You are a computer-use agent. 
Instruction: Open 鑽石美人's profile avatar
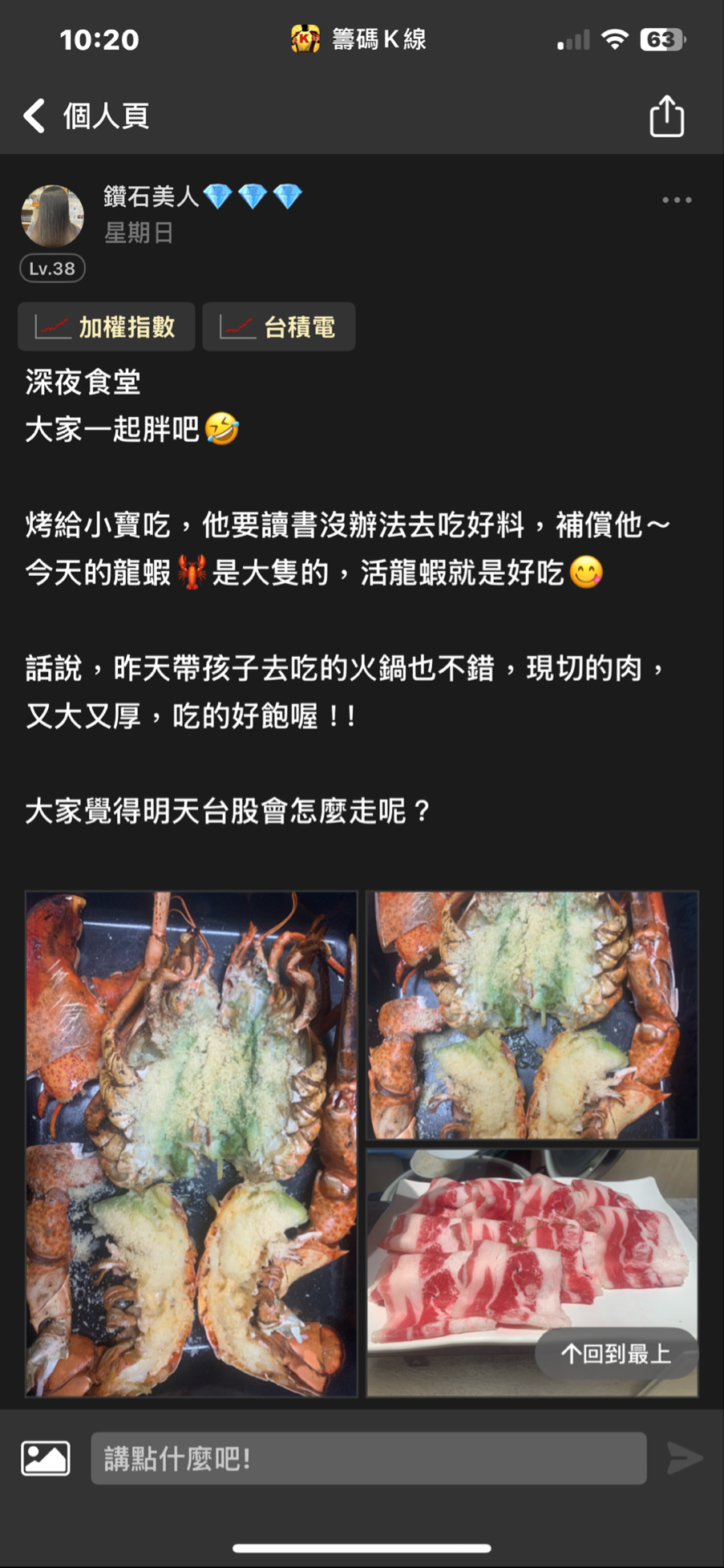(52, 216)
